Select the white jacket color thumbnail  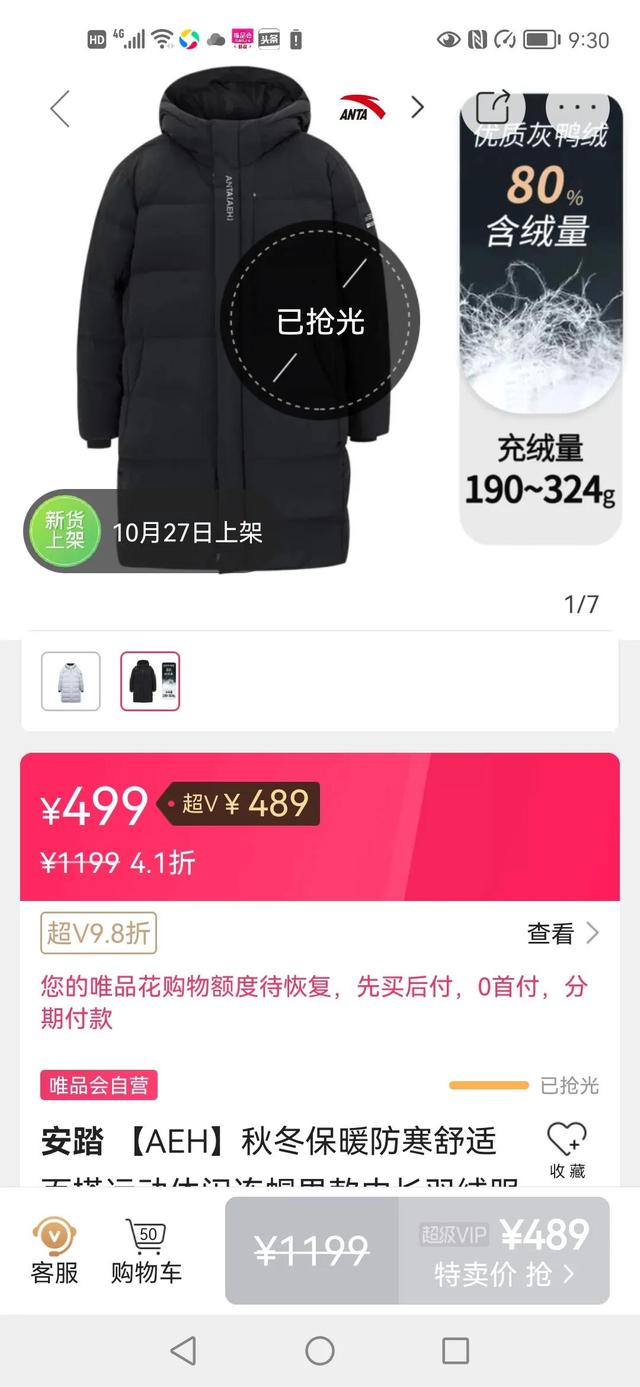[x=71, y=681]
